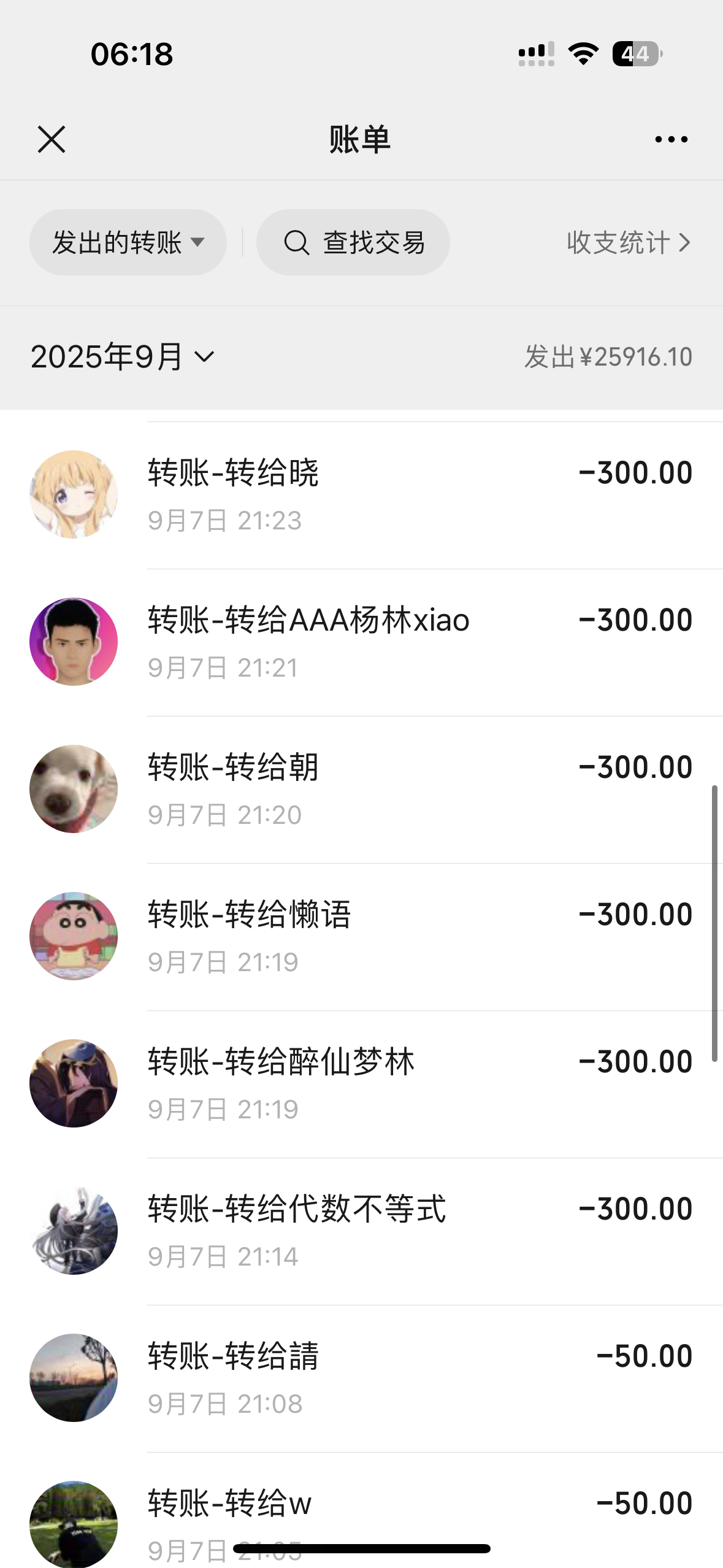Tap the Wi-Fi icon in the status bar

(581, 54)
